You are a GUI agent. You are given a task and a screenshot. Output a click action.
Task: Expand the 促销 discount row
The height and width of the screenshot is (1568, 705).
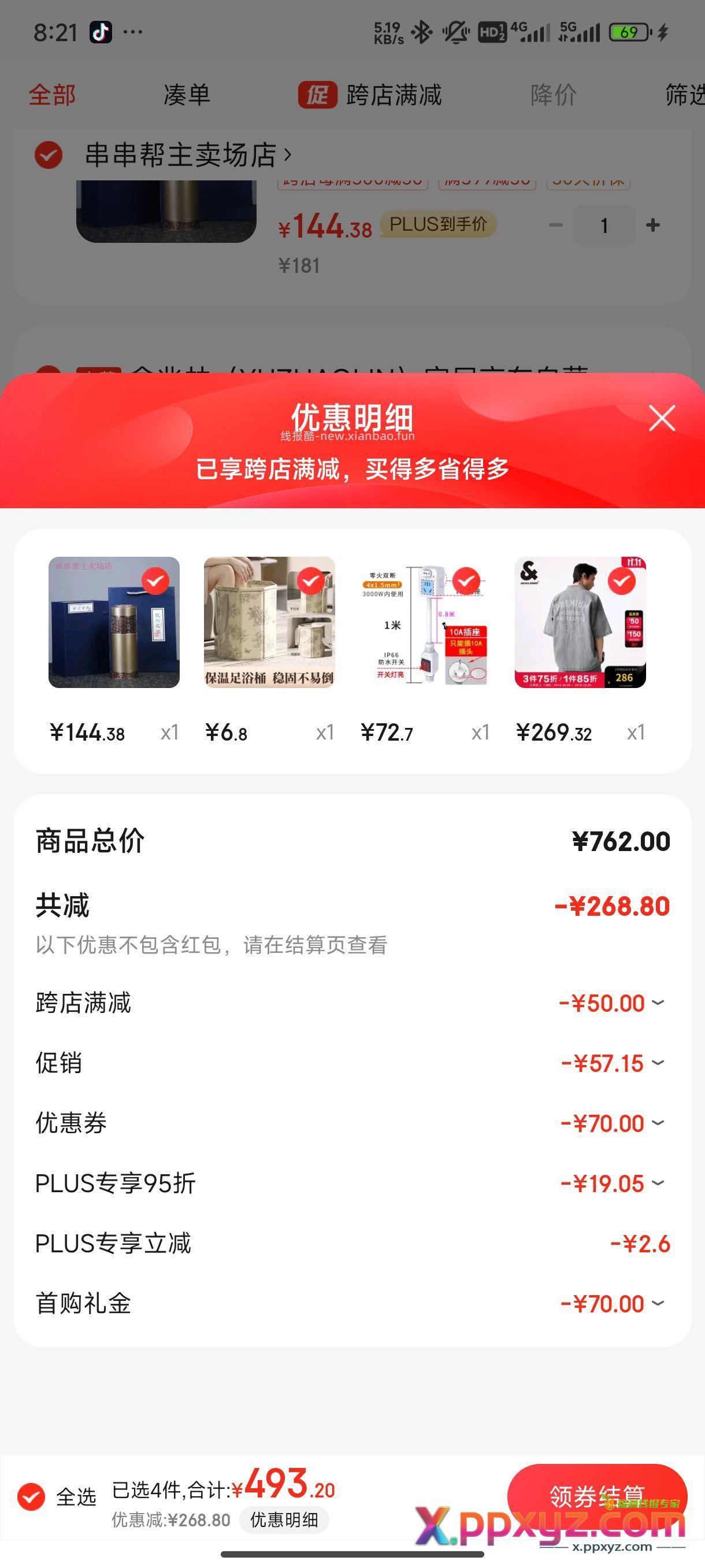(x=658, y=1063)
